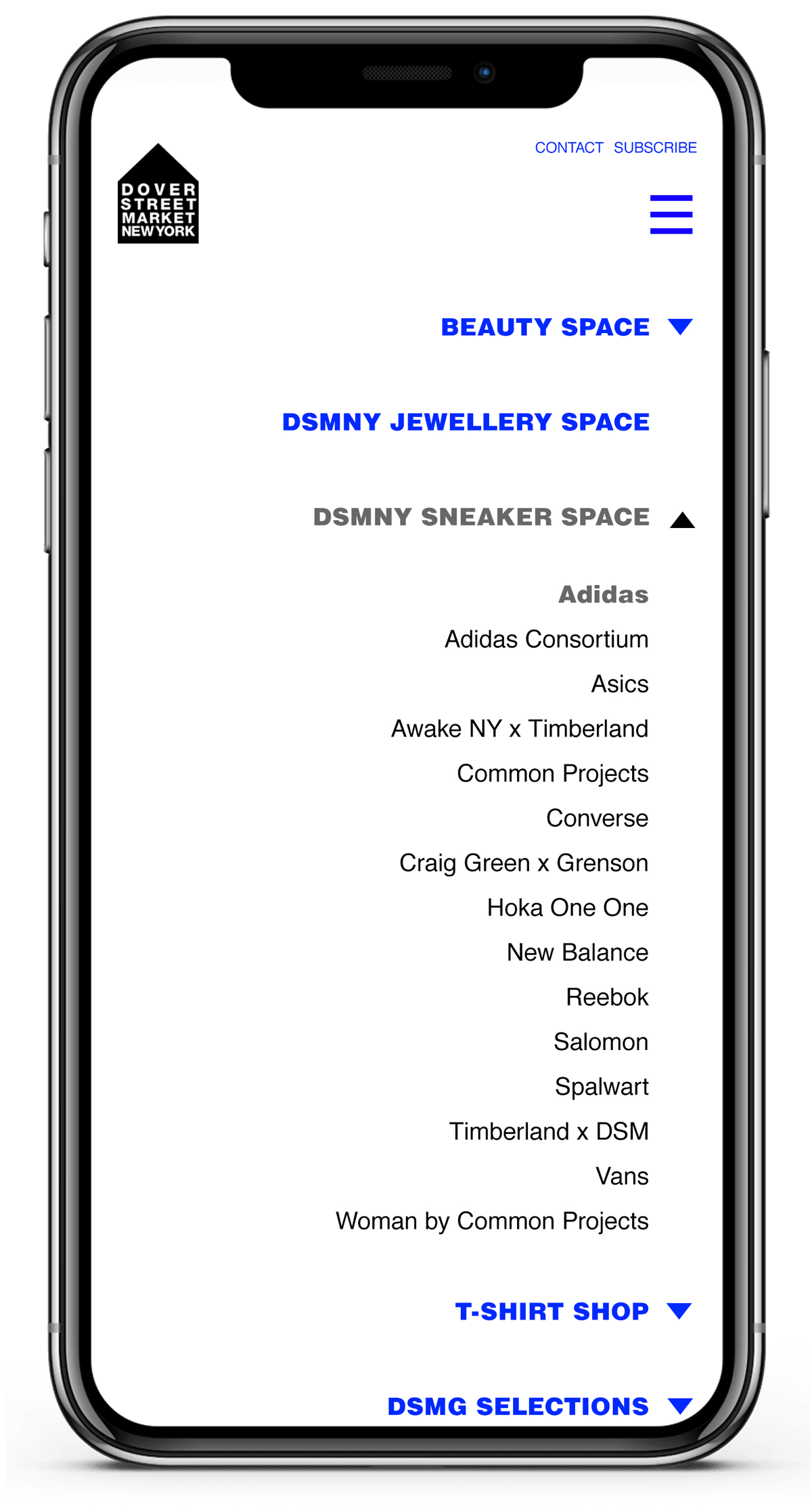
Task: Open the Contact link
Action: coord(568,148)
